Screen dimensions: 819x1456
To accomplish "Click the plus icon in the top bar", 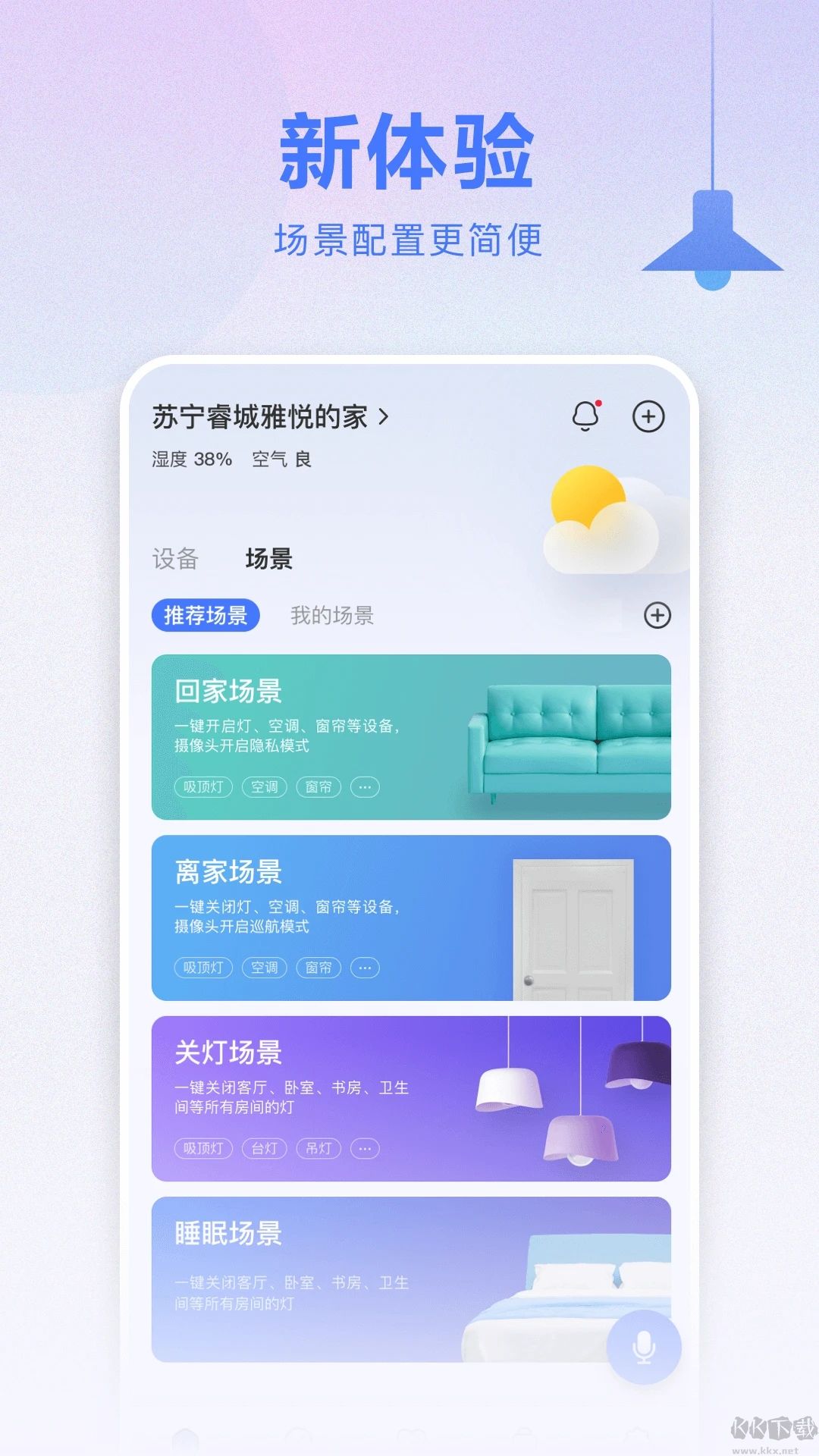I will click(648, 416).
